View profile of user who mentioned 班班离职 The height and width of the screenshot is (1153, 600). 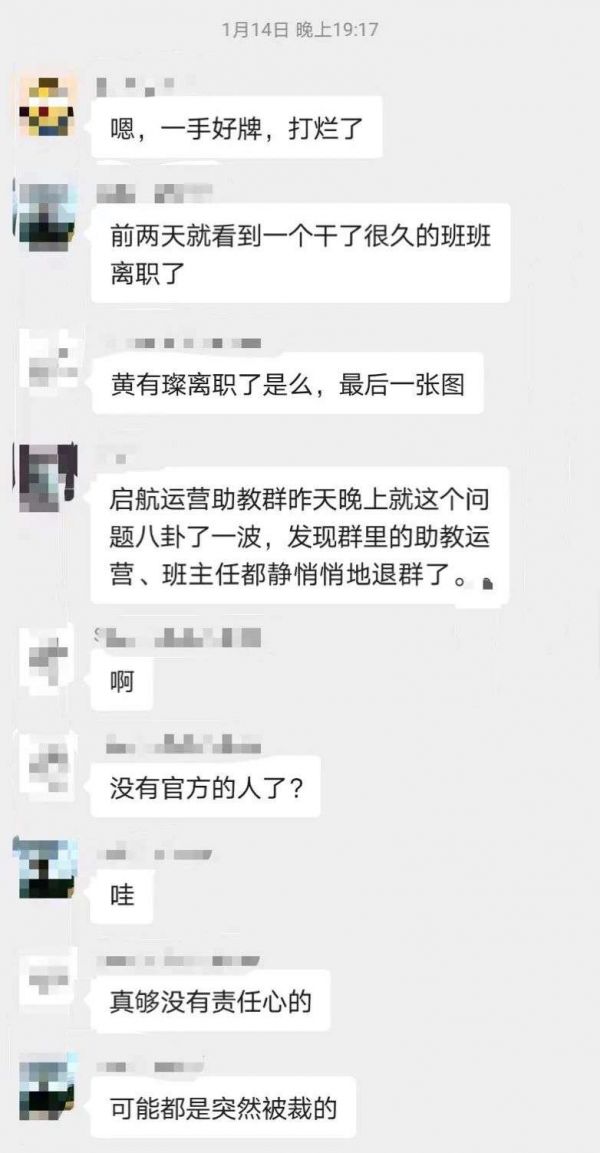[49, 213]
